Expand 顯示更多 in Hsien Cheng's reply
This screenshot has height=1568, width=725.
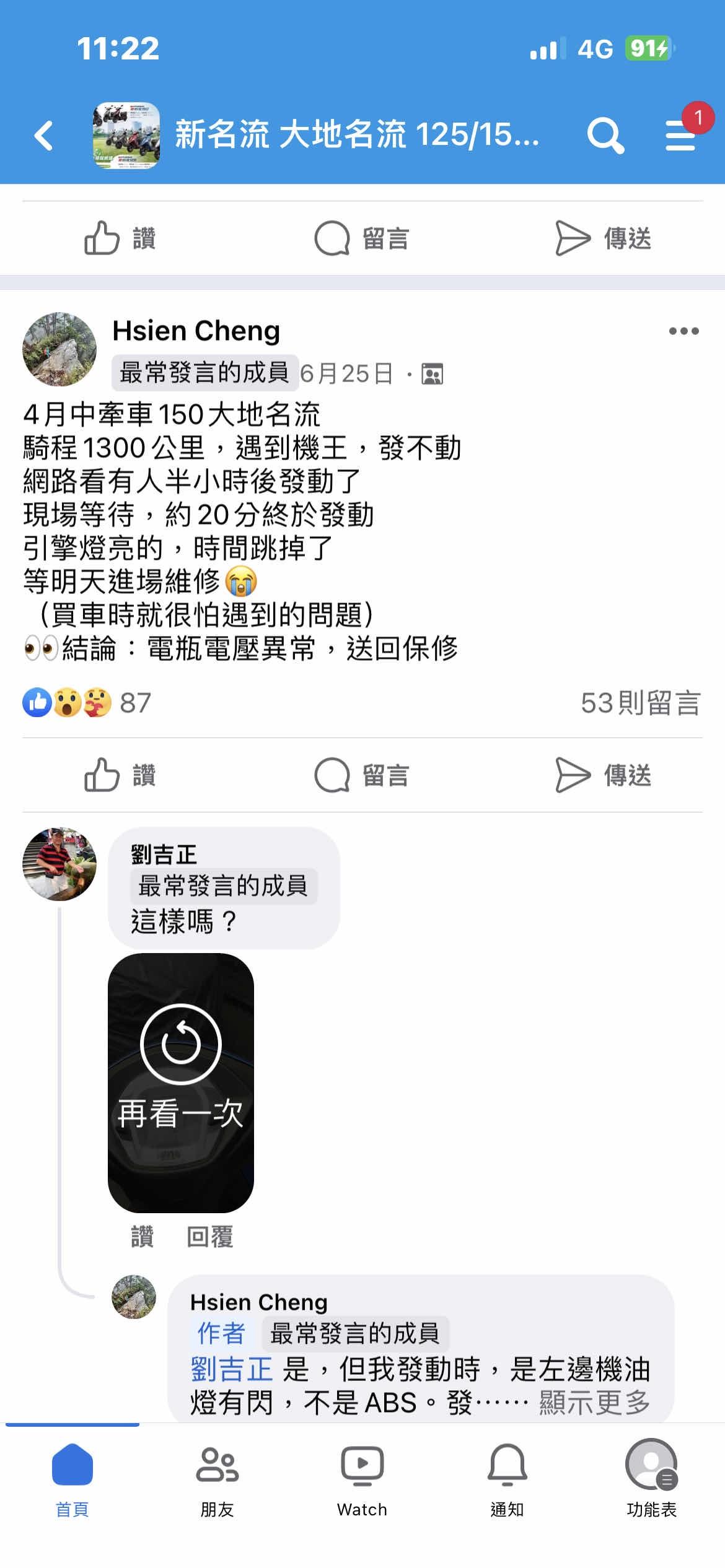coord(594,1403)
